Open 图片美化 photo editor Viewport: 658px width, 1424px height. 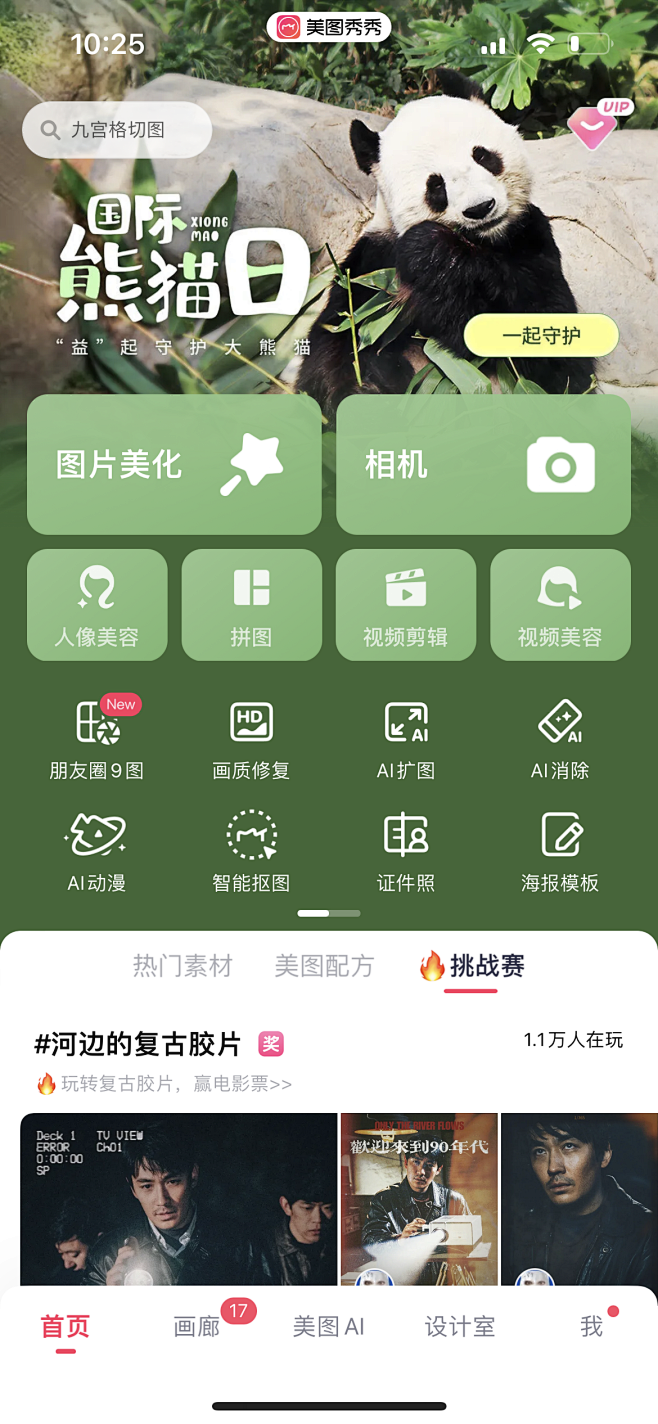pyautogui.click(x=174, y=465)
